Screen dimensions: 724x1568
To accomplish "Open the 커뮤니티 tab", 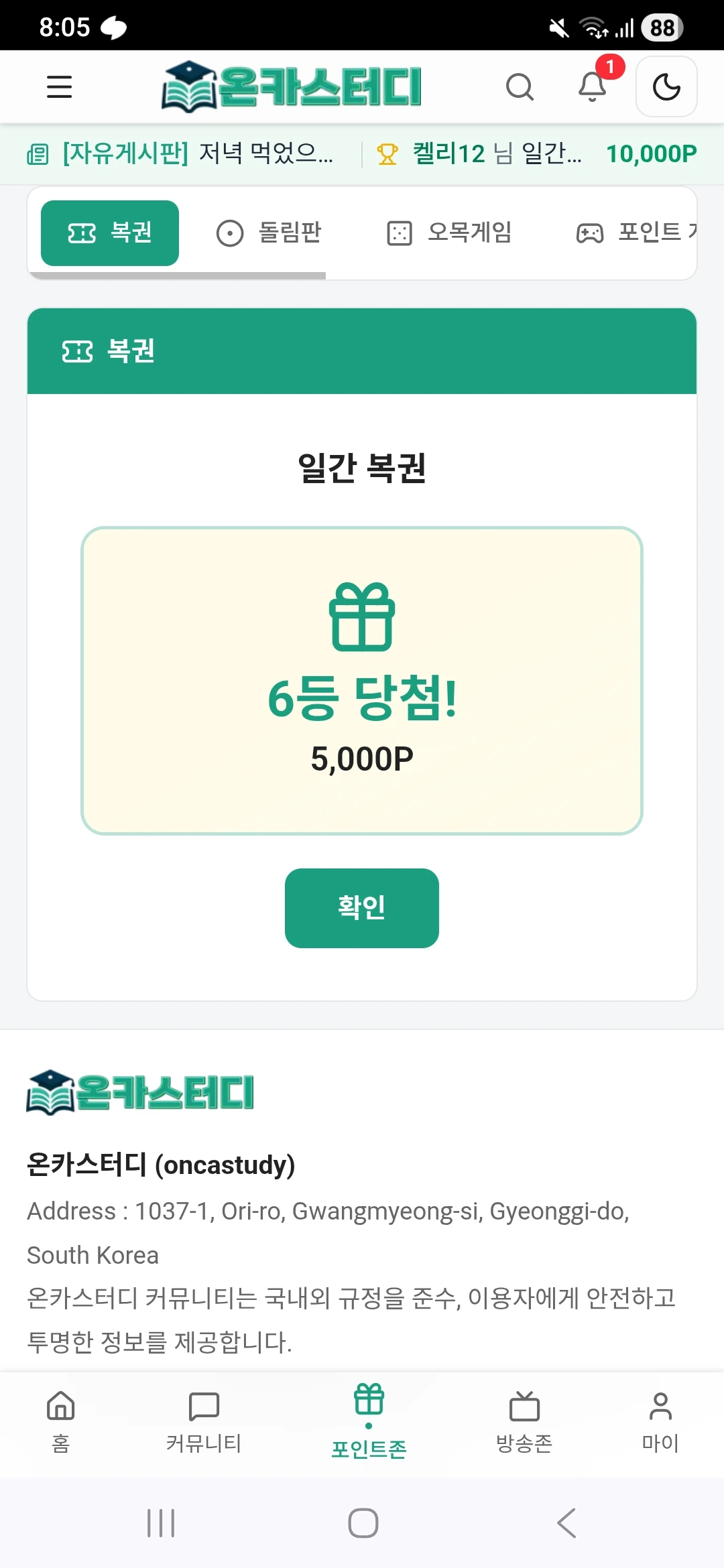I will click(204, 1422).
